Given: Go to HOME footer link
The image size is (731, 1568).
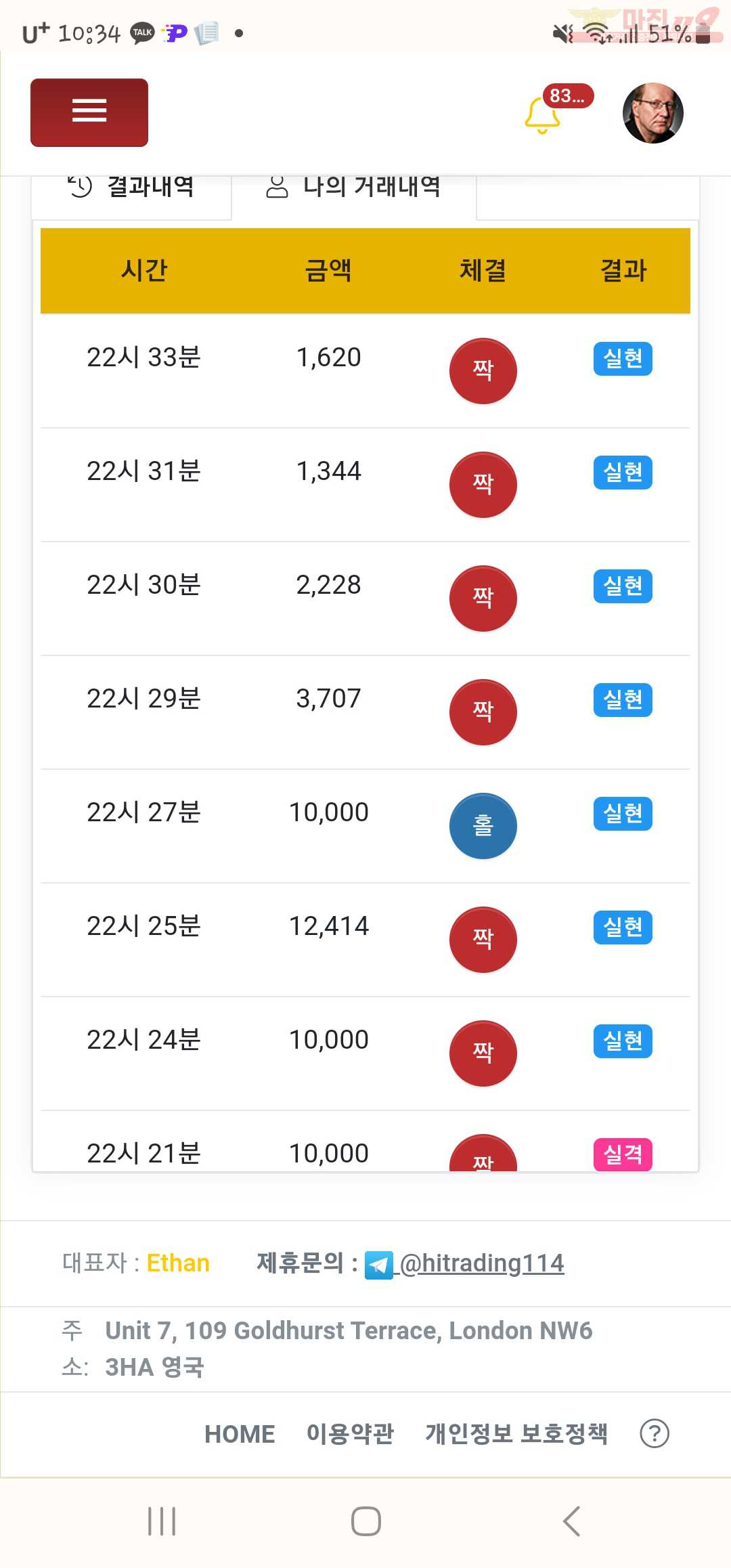Looking at the screenshot, I should [240, 1434].
